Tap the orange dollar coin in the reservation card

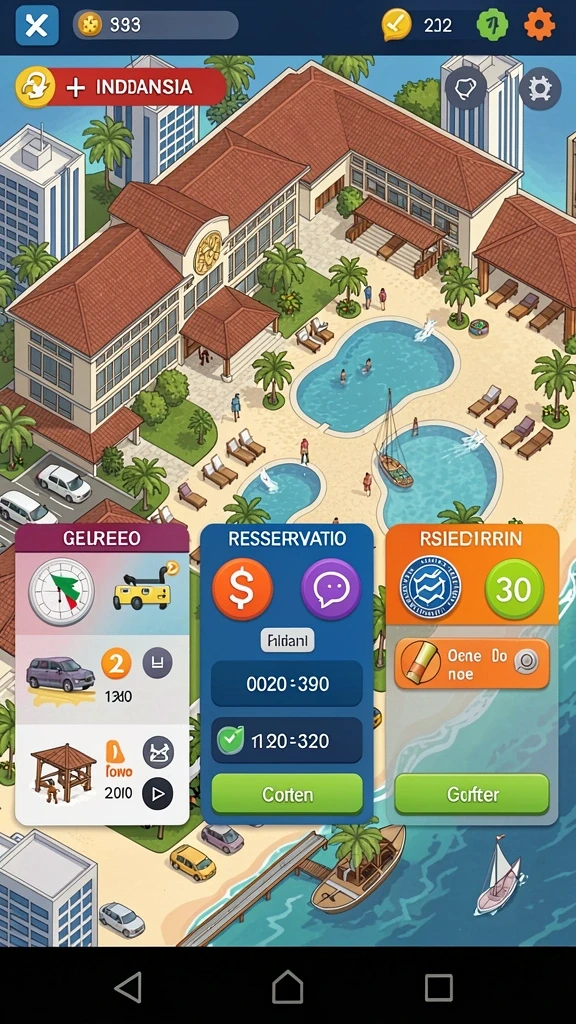[x=242, y=589]
